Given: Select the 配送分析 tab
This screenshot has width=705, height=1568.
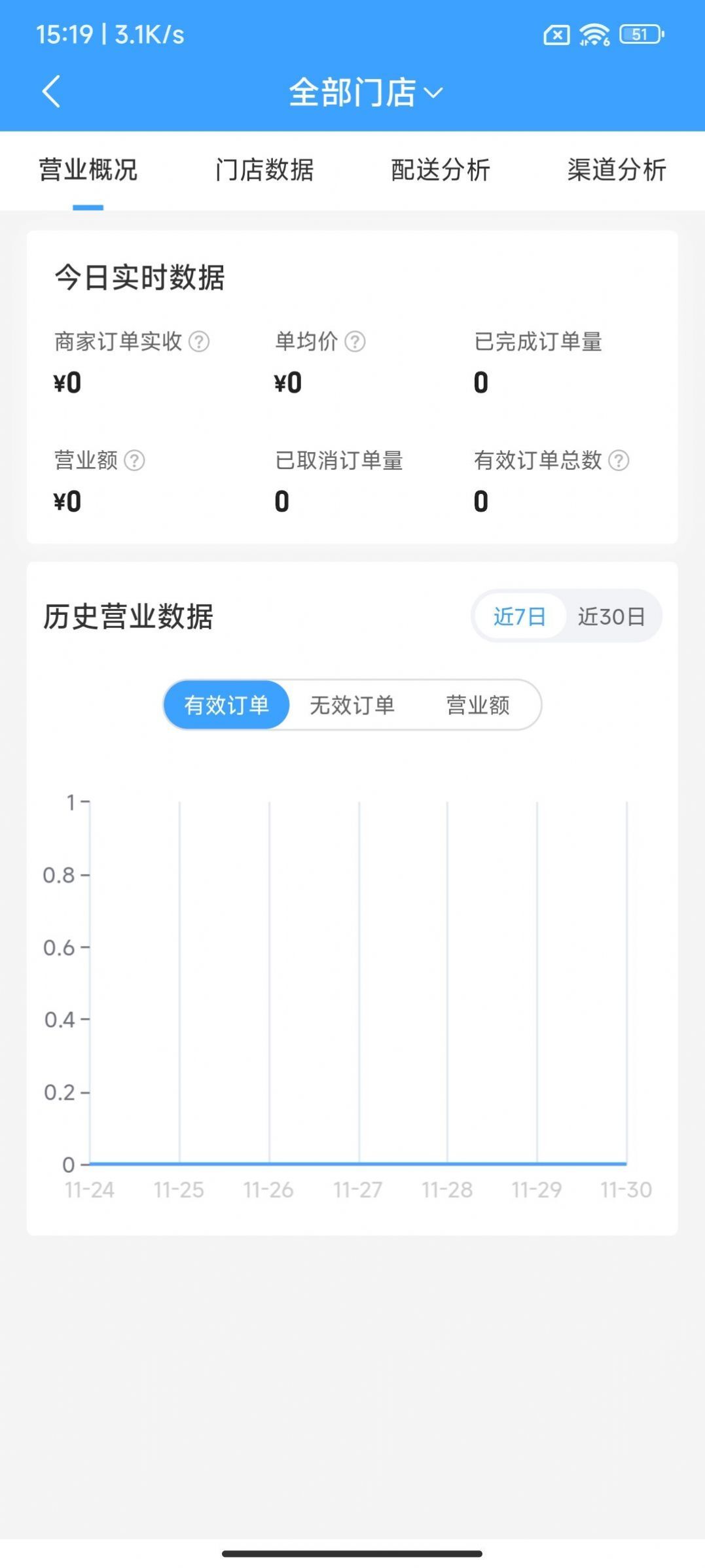Looking at the screenshot, I should tap(441, 171).
